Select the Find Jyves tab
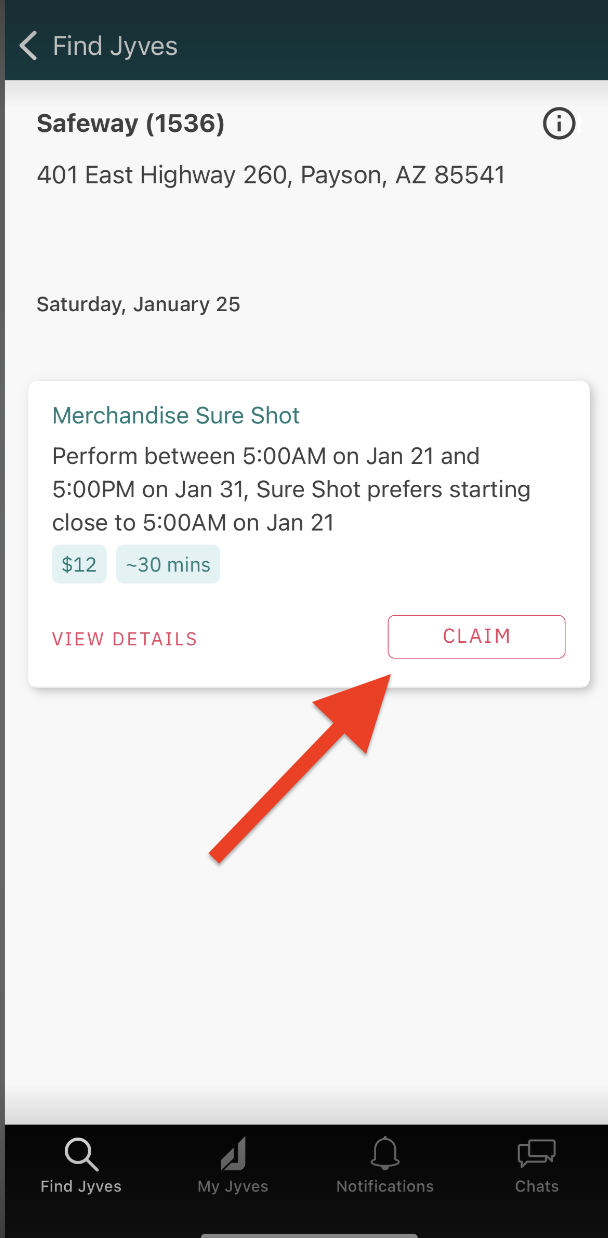This screenshot has width=608, height=1238. click(x=81, y=1166)
